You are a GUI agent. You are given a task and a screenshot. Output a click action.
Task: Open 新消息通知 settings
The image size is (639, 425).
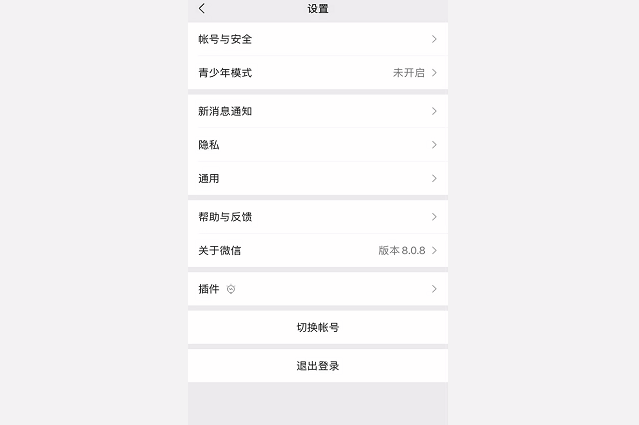(x=318, y=111)
